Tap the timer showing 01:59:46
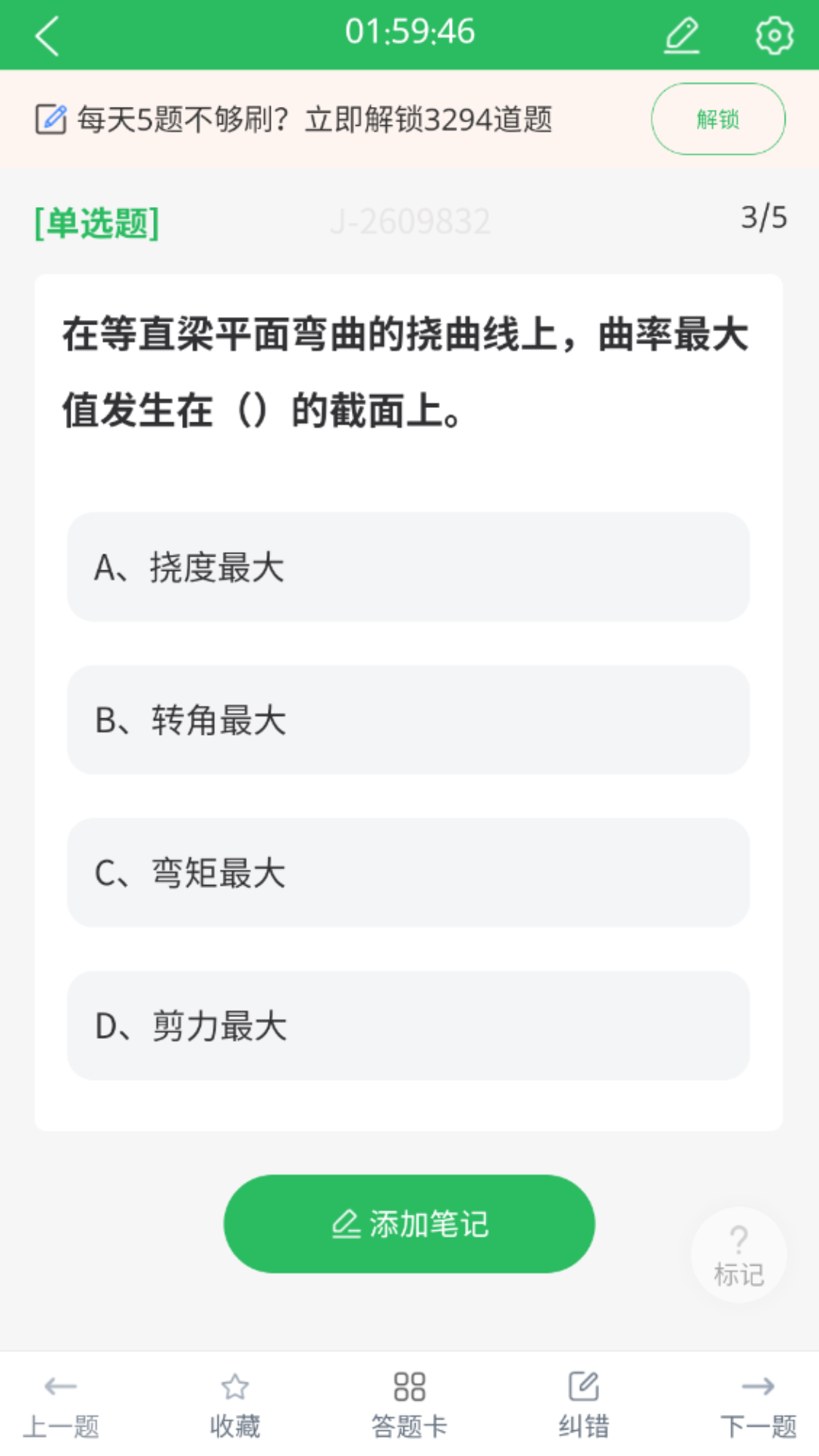Viewport: 819px width, 1456px height. click(409, 32)
